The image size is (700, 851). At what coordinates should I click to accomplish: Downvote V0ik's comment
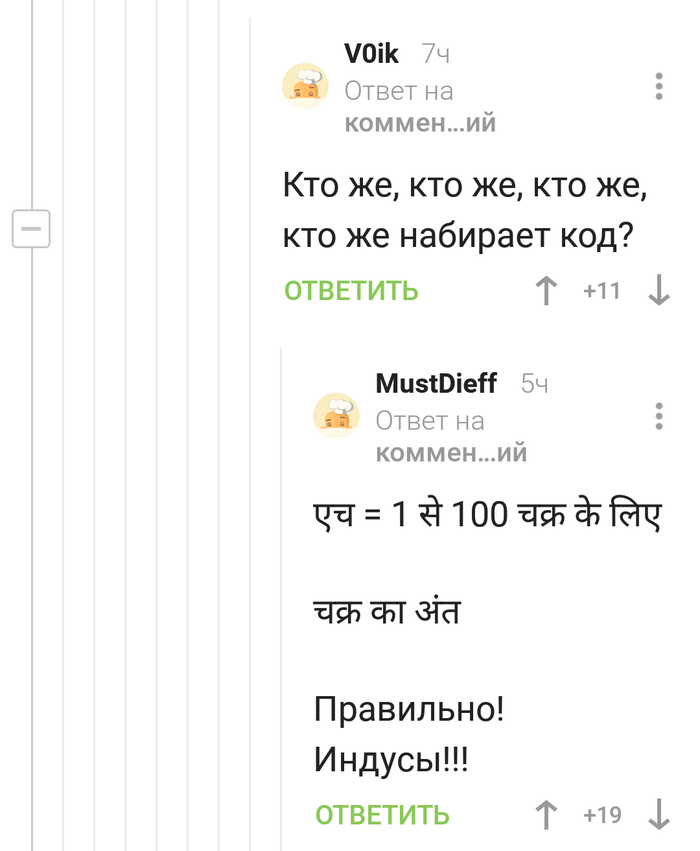(659, 291)
